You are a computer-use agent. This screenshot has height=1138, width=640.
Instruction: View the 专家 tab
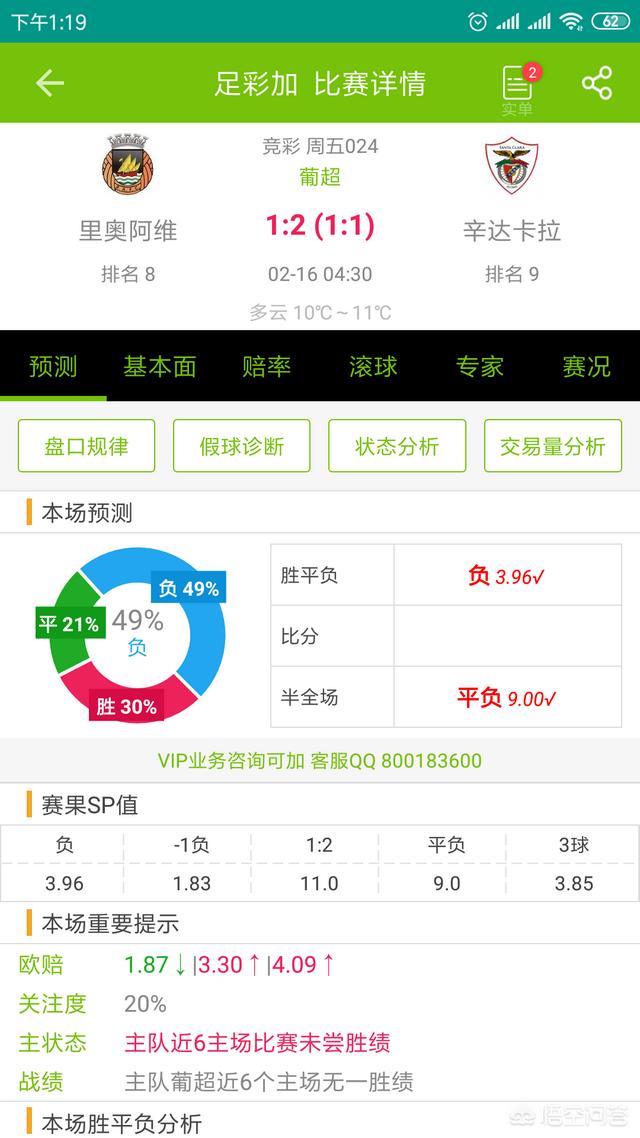tap(480, 367)
